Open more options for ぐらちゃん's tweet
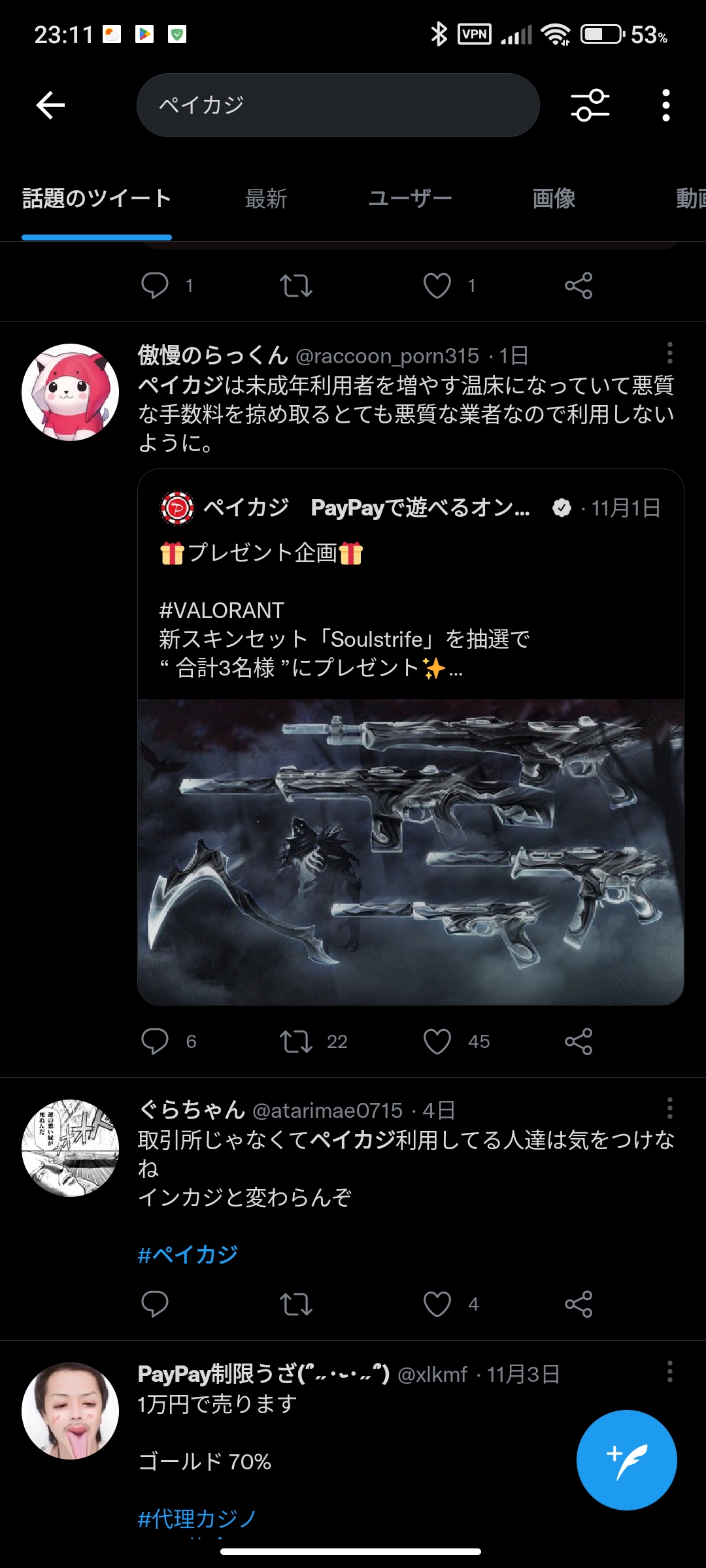 (x=669, y=1108)
